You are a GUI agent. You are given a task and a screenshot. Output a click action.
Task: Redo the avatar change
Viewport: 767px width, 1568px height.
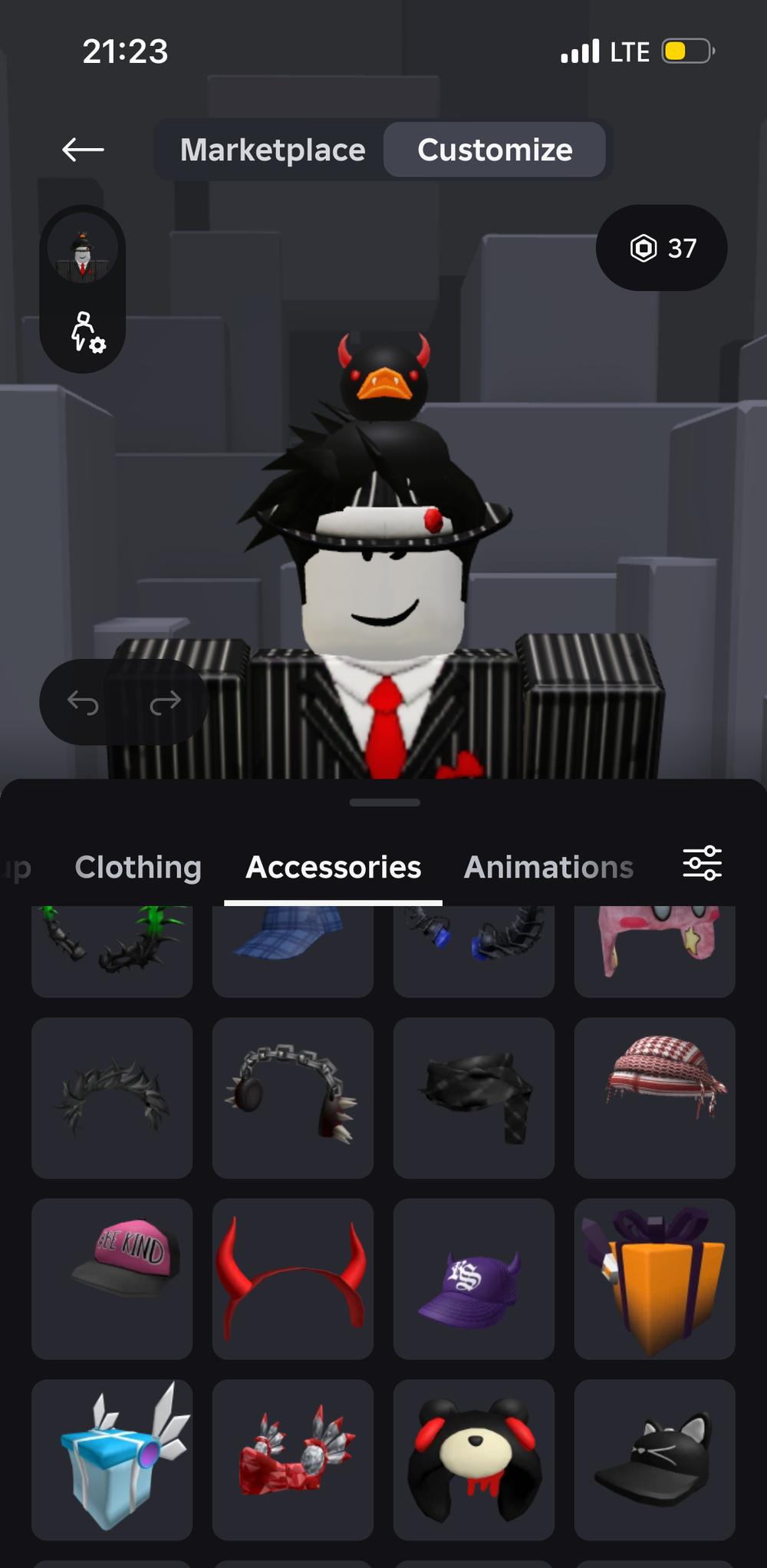pyautogui.click(x=165, y=702)
